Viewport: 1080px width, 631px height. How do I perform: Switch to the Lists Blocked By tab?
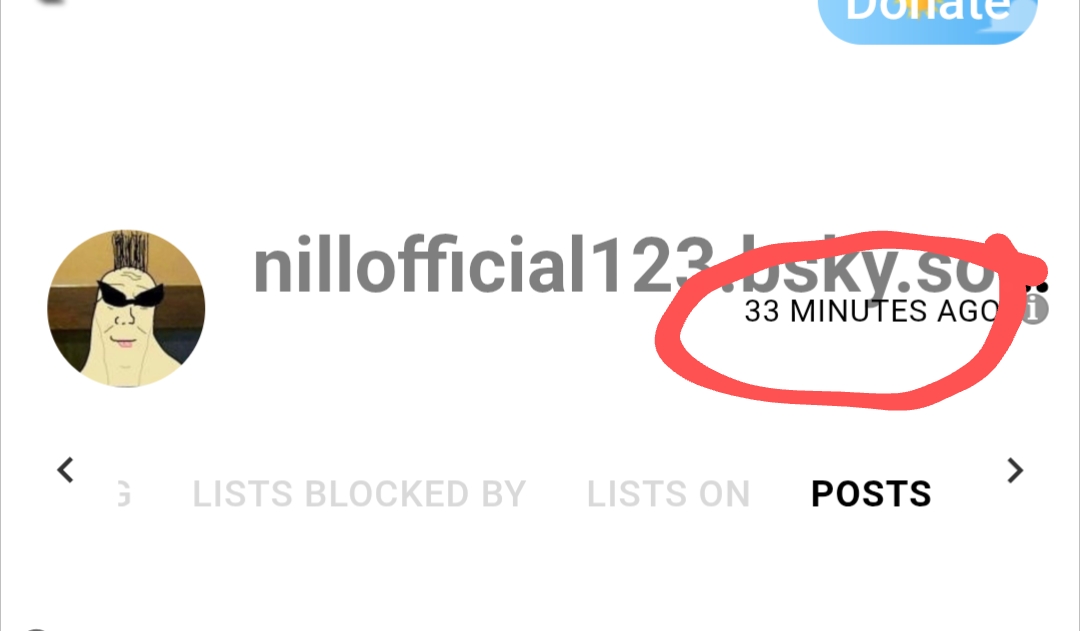359,494
